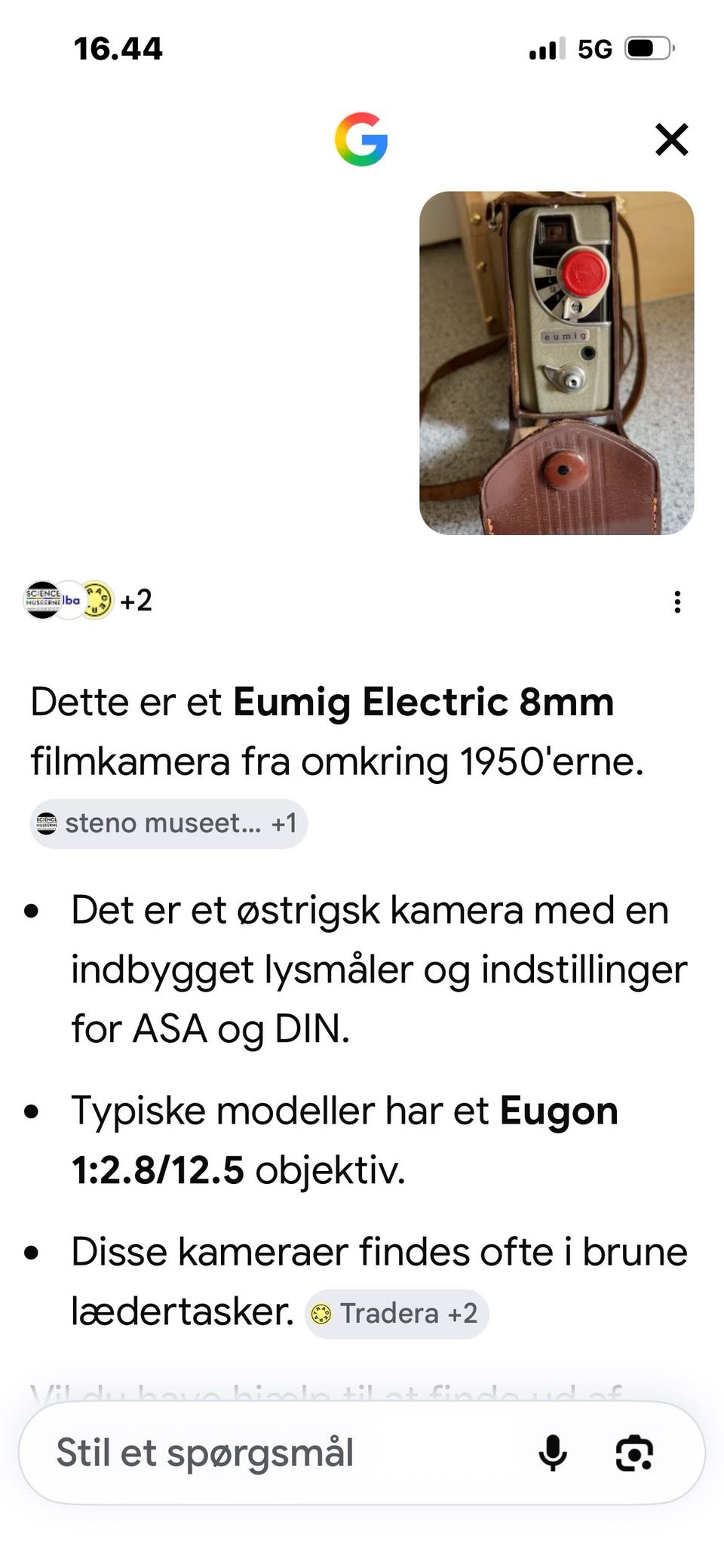This screenshot has width=724, height=1568.
Task: Open the three-dot overflow menu
Action: (677, 601)
